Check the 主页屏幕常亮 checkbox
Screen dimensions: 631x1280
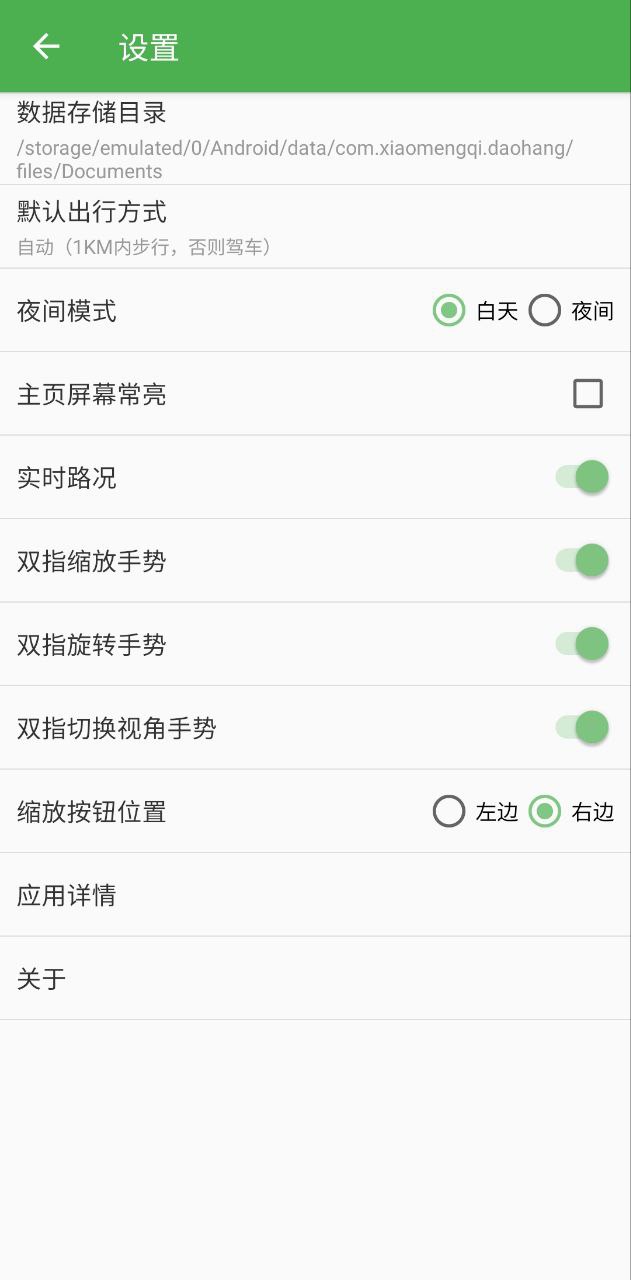pos(588,394)
